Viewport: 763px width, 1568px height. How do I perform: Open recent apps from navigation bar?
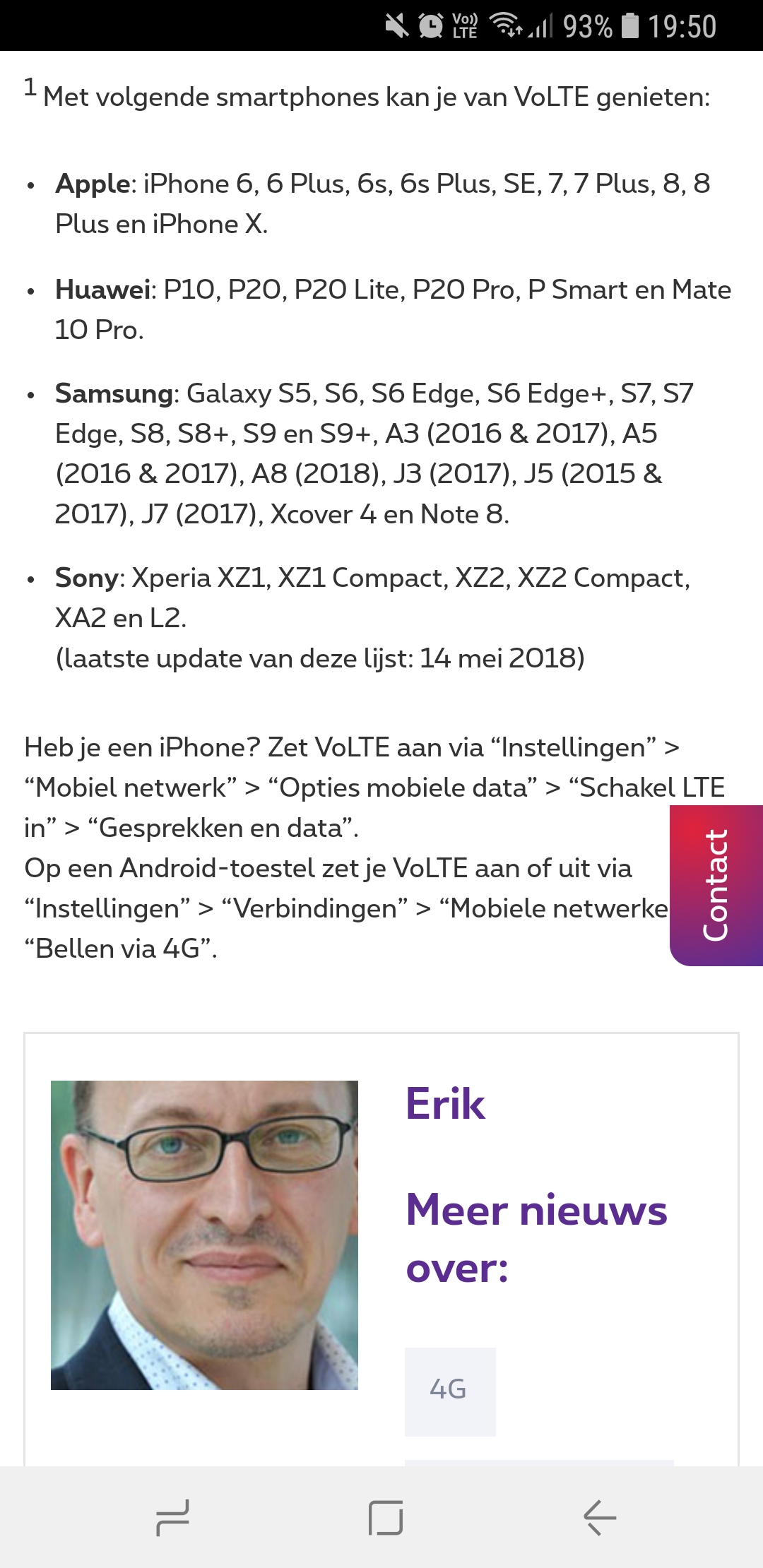coord(172,1517)
